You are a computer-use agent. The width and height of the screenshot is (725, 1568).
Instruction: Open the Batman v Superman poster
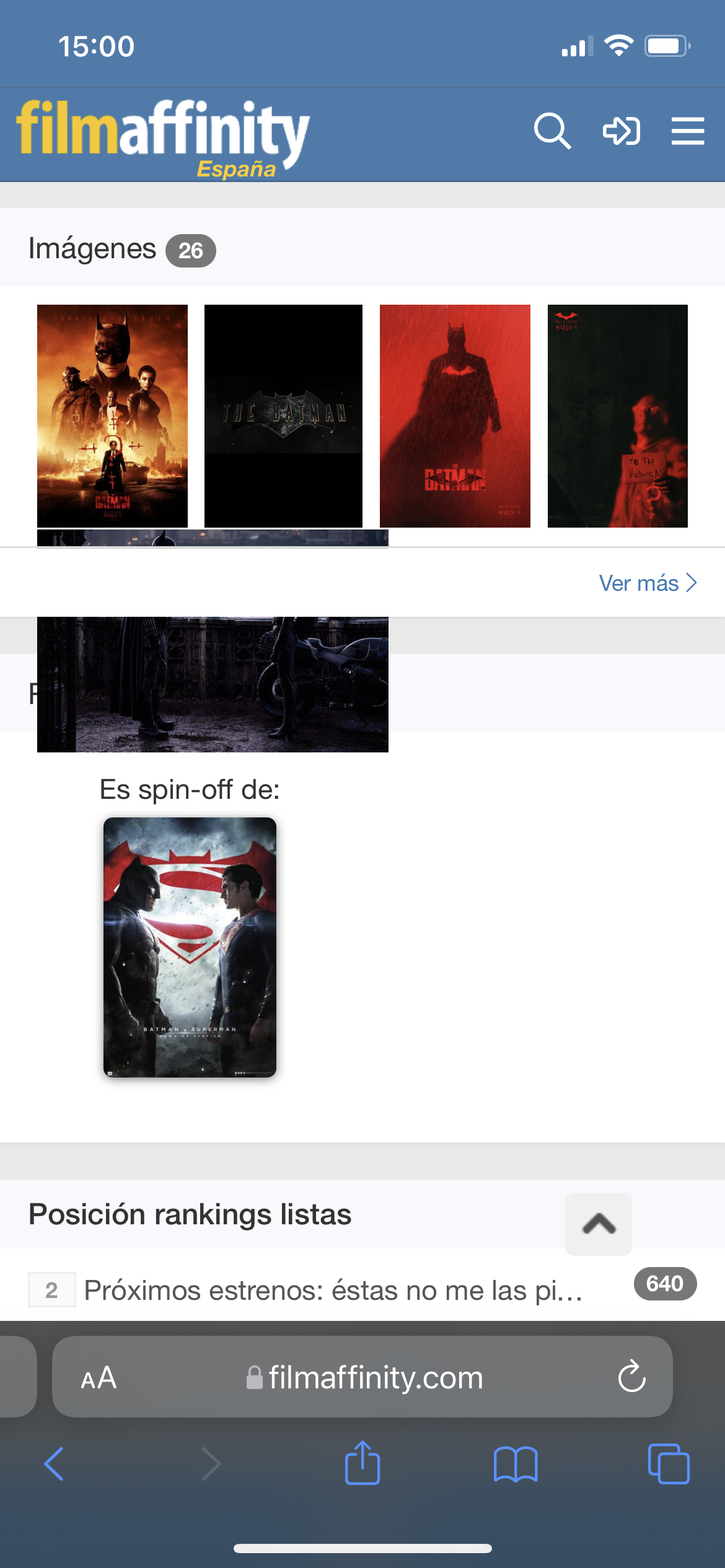[x=190, y=947]
